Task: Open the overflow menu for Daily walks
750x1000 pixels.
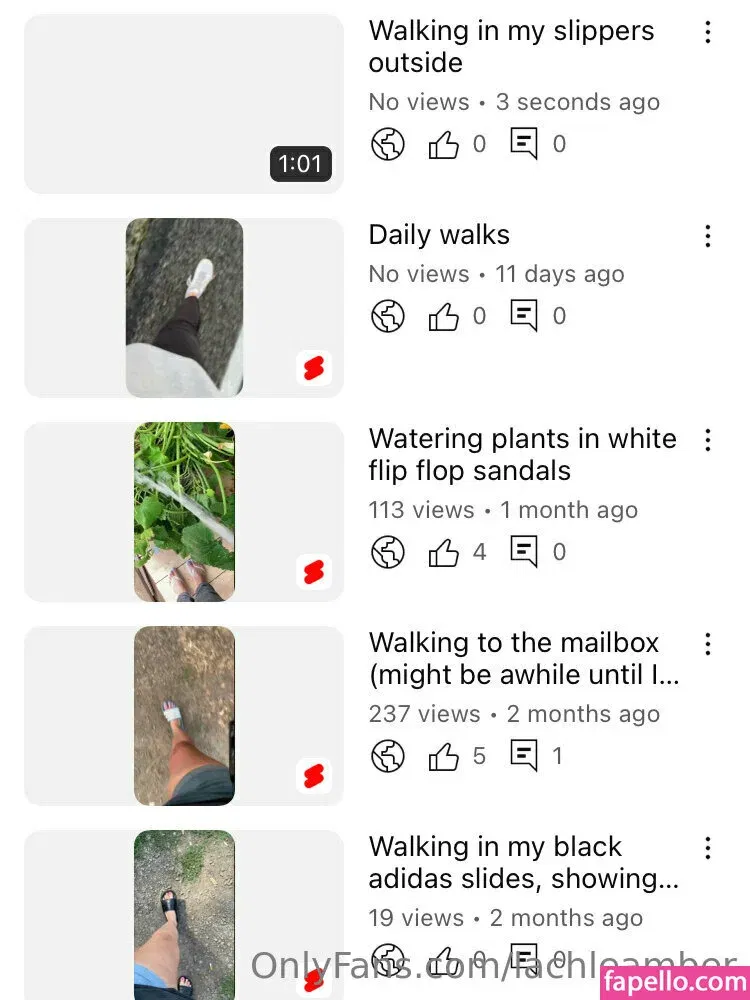Action: [707, 236]
